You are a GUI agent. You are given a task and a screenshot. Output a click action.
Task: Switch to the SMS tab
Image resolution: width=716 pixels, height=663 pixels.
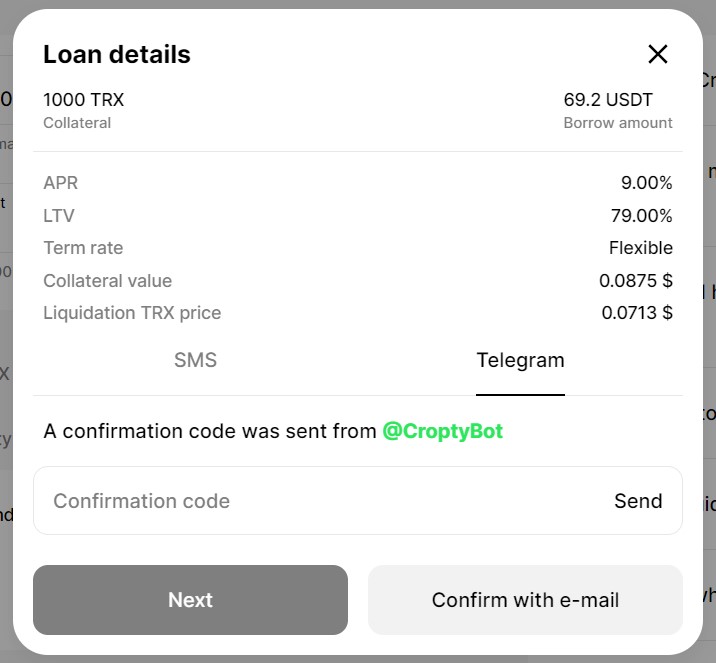195,360
